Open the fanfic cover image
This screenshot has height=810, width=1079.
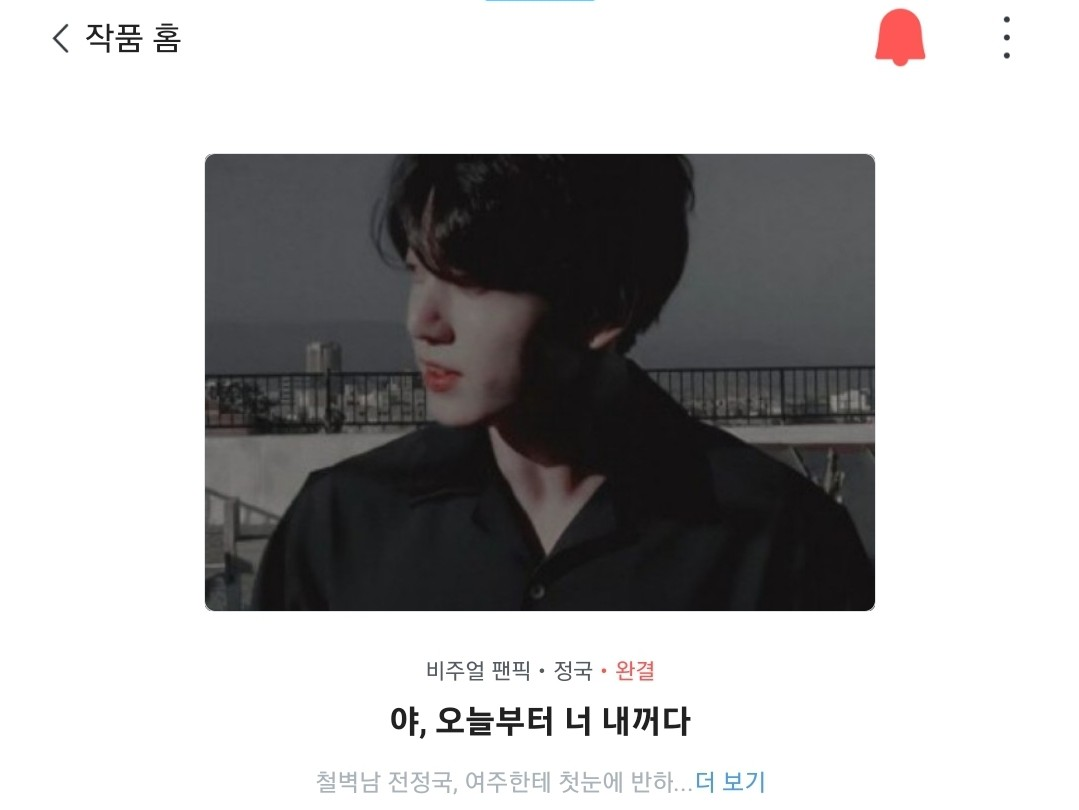[x=540, y=382]
